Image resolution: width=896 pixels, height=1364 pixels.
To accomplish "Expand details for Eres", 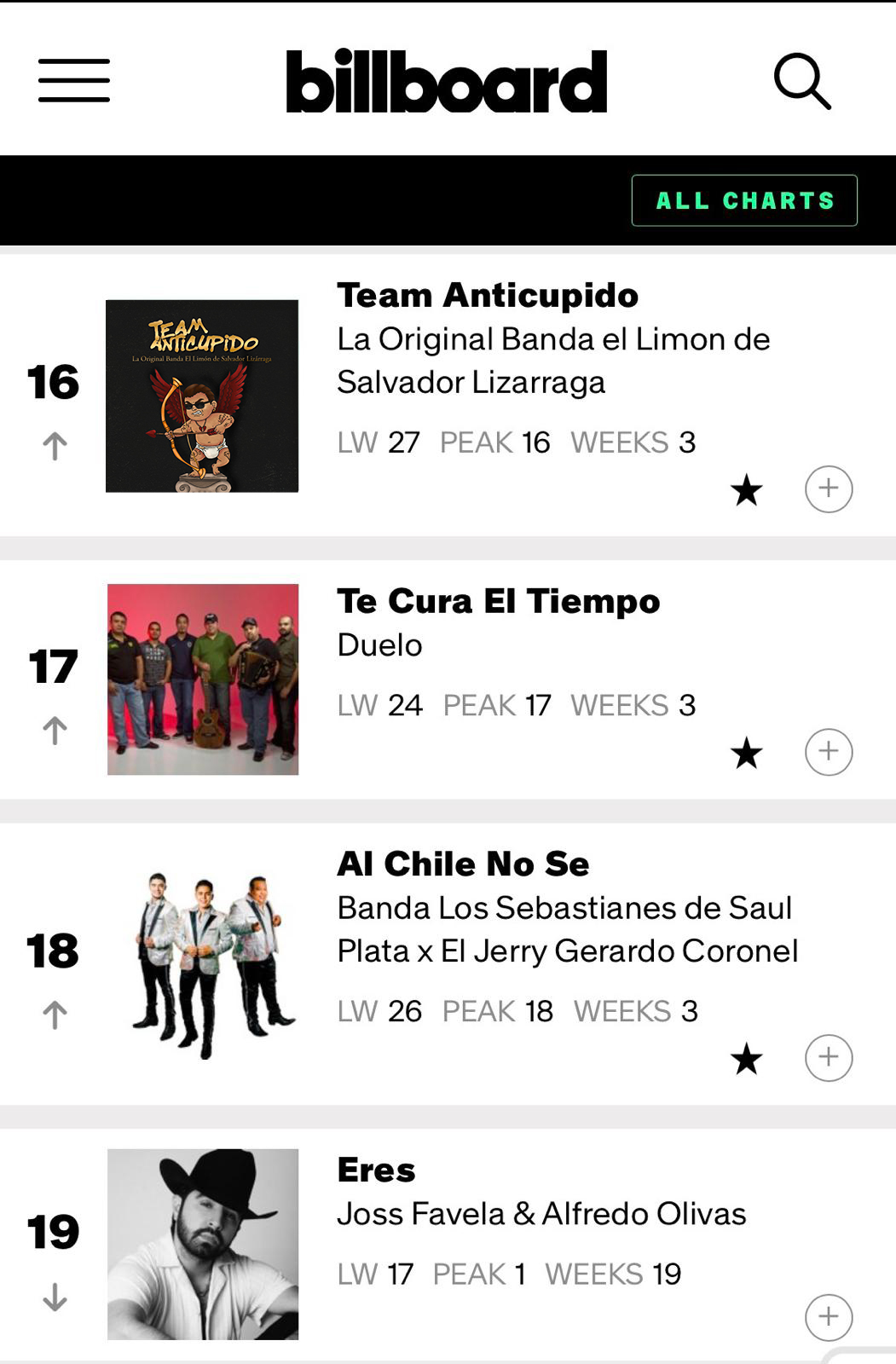I will [828, 1317].
